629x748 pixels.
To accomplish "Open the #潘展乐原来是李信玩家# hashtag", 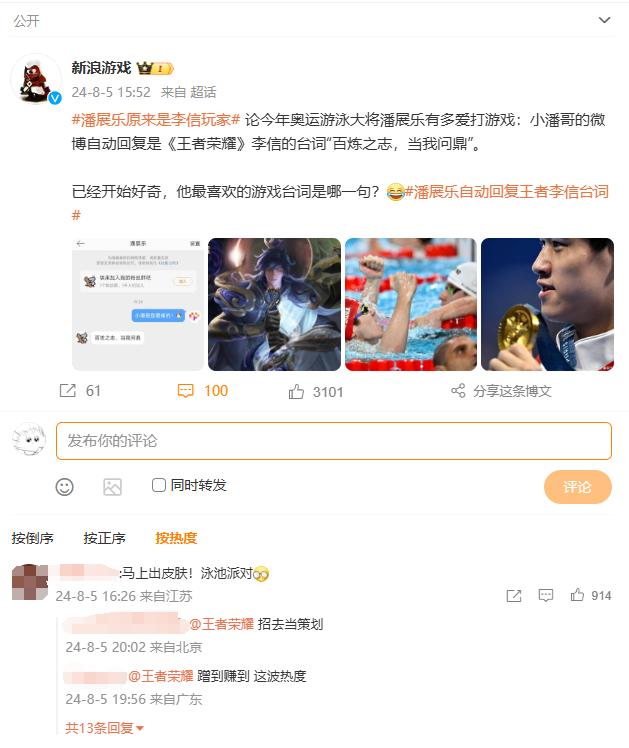I will point(156,120).
